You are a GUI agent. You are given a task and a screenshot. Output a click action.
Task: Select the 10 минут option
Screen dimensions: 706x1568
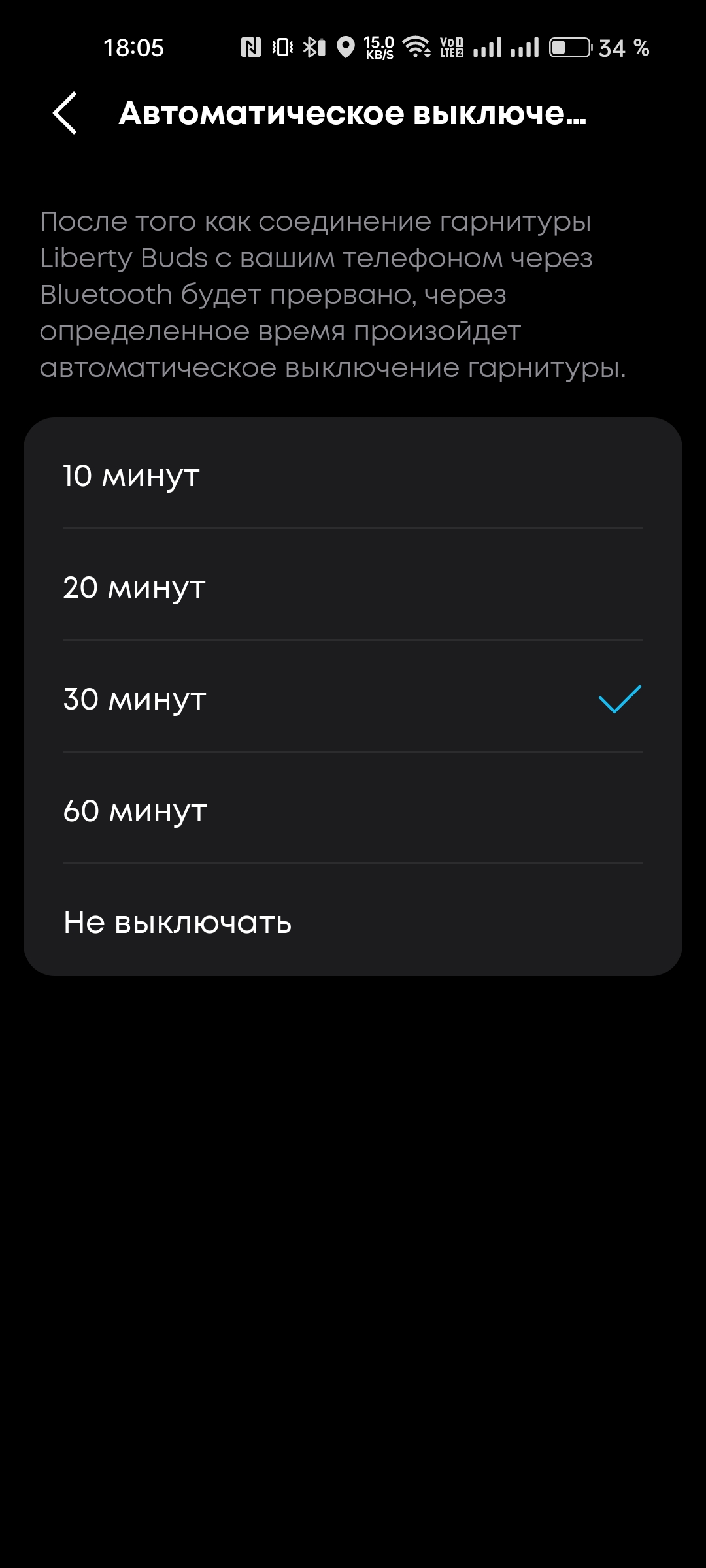pyautogui.click(x=353, y=474)
